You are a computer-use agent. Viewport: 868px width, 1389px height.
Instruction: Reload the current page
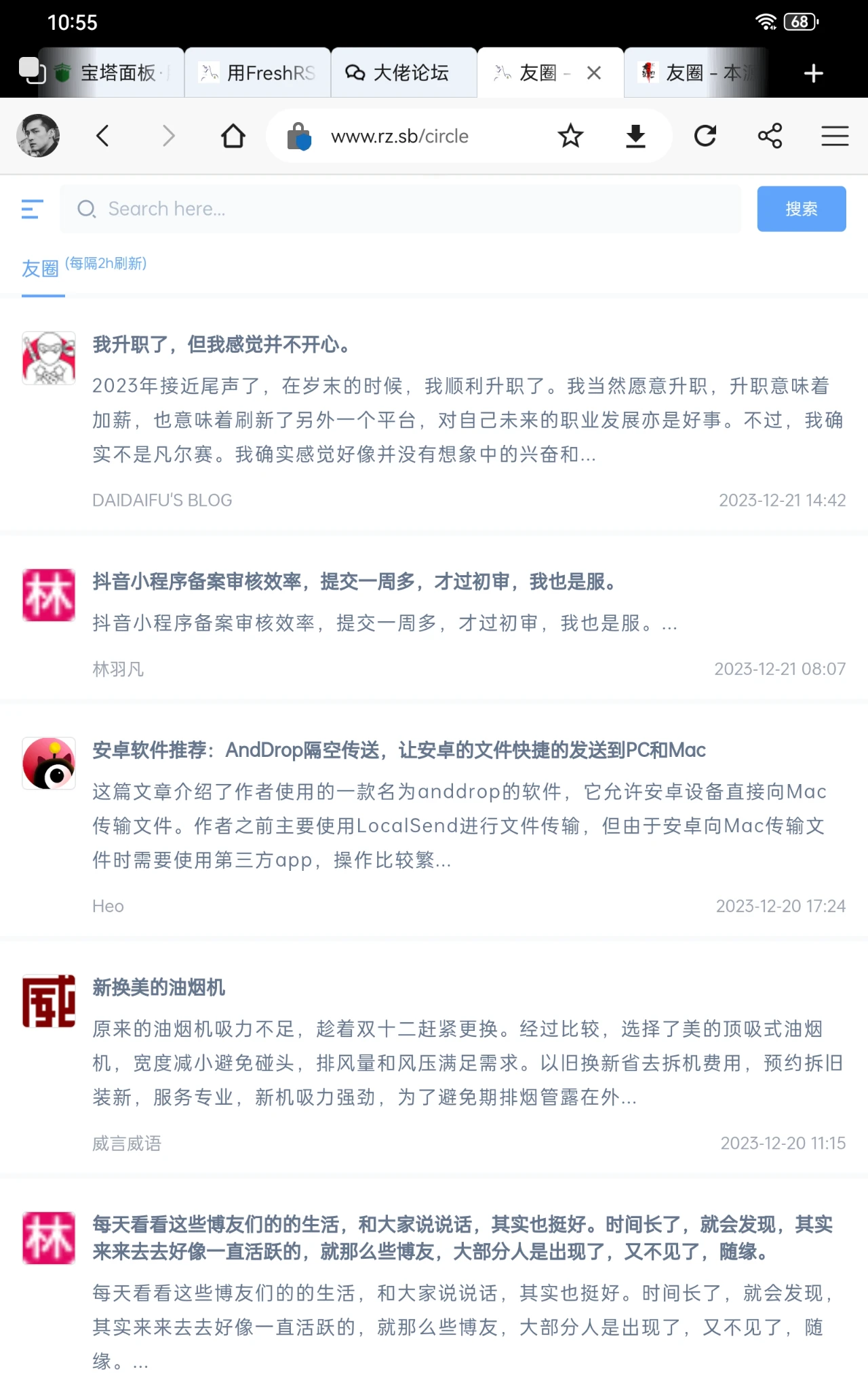pos(705,136)
